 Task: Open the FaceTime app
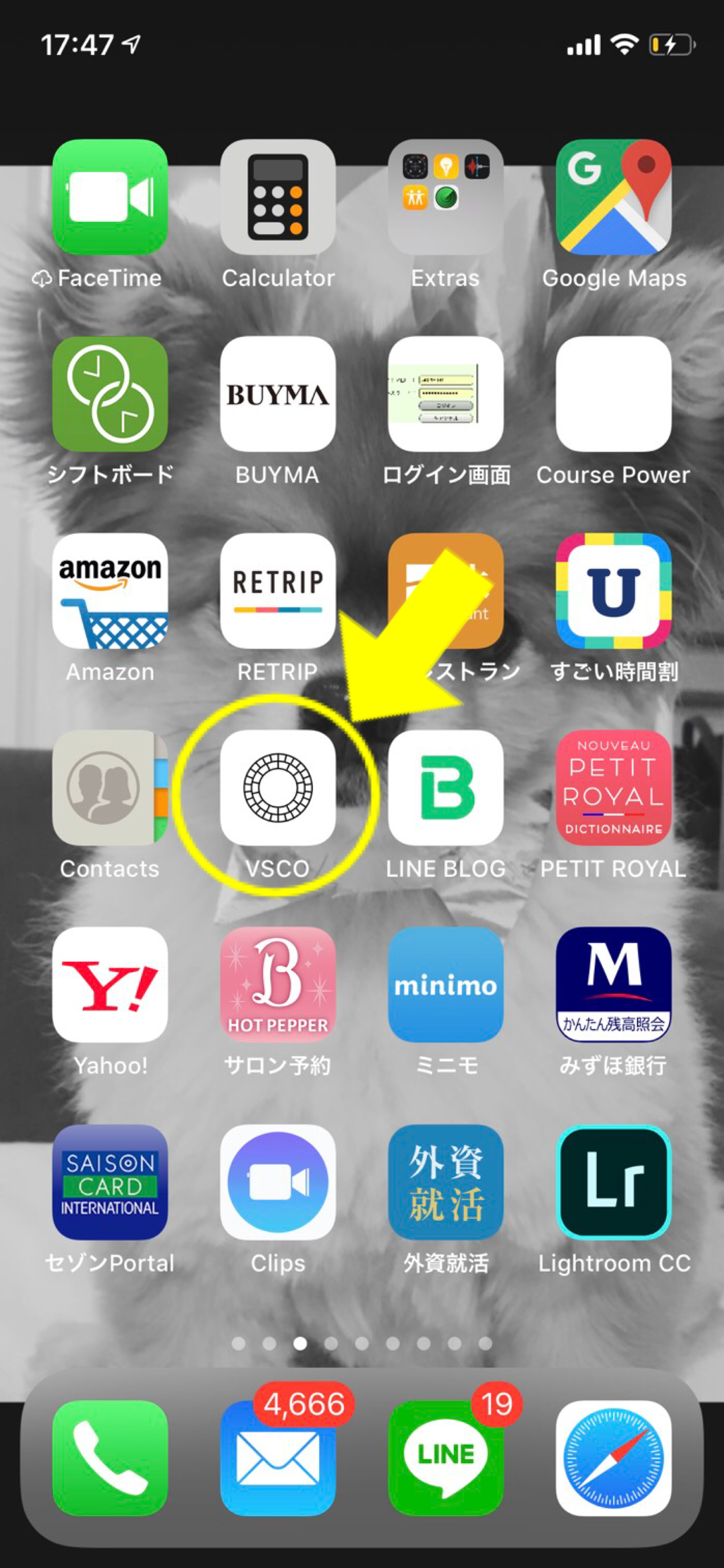pos(110,196)
